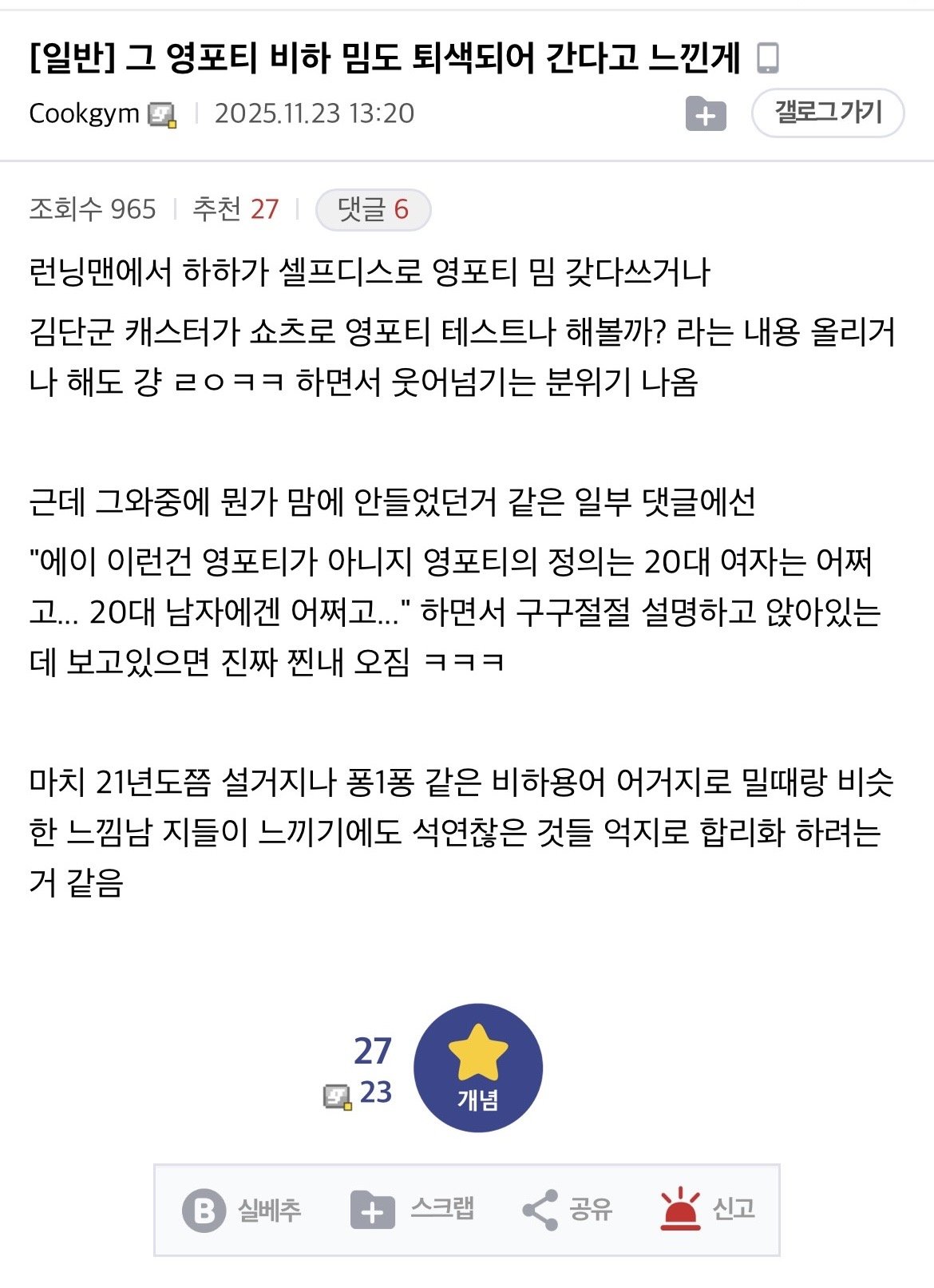This screenshot has height=1288, width=934.
Task: Report the post with 신고
Action: (708, 1210)
